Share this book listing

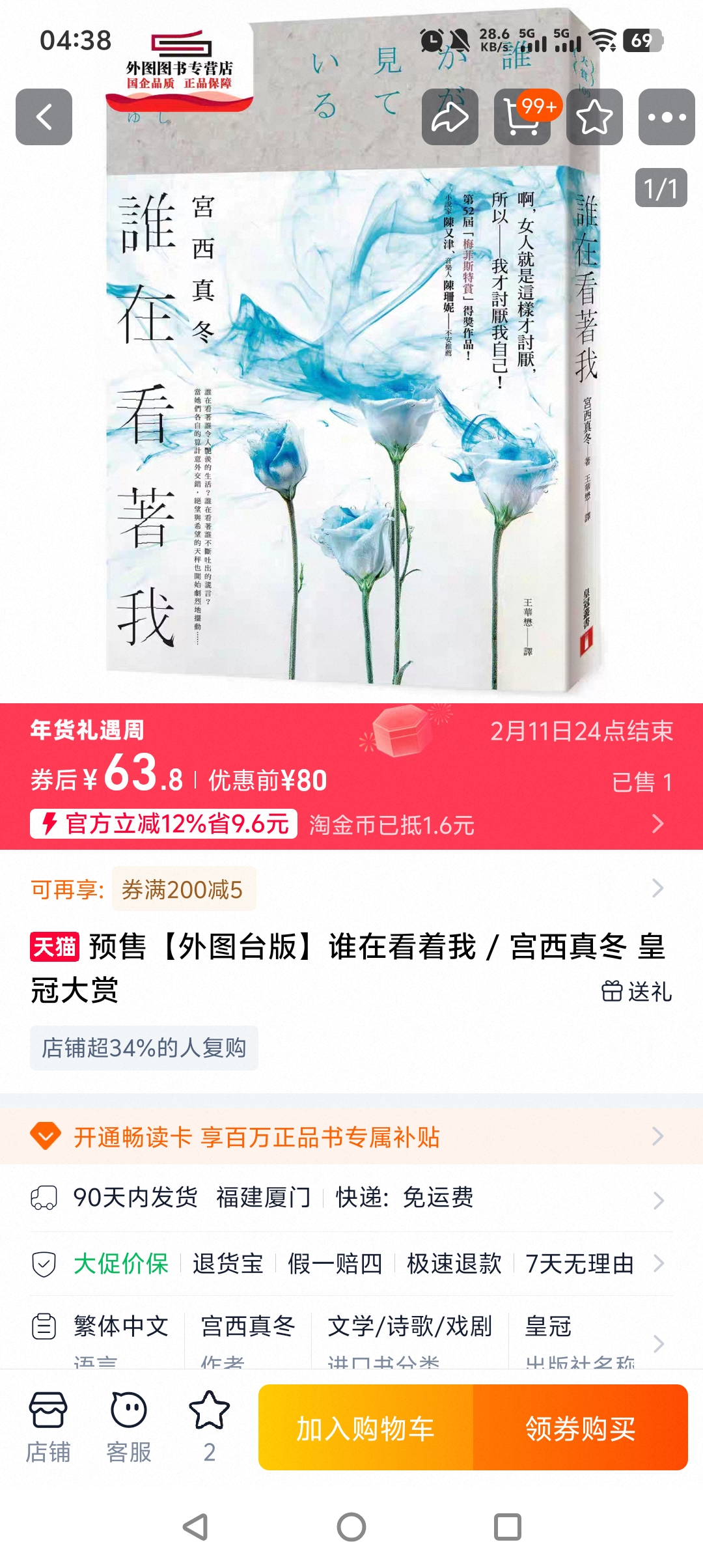450,117
